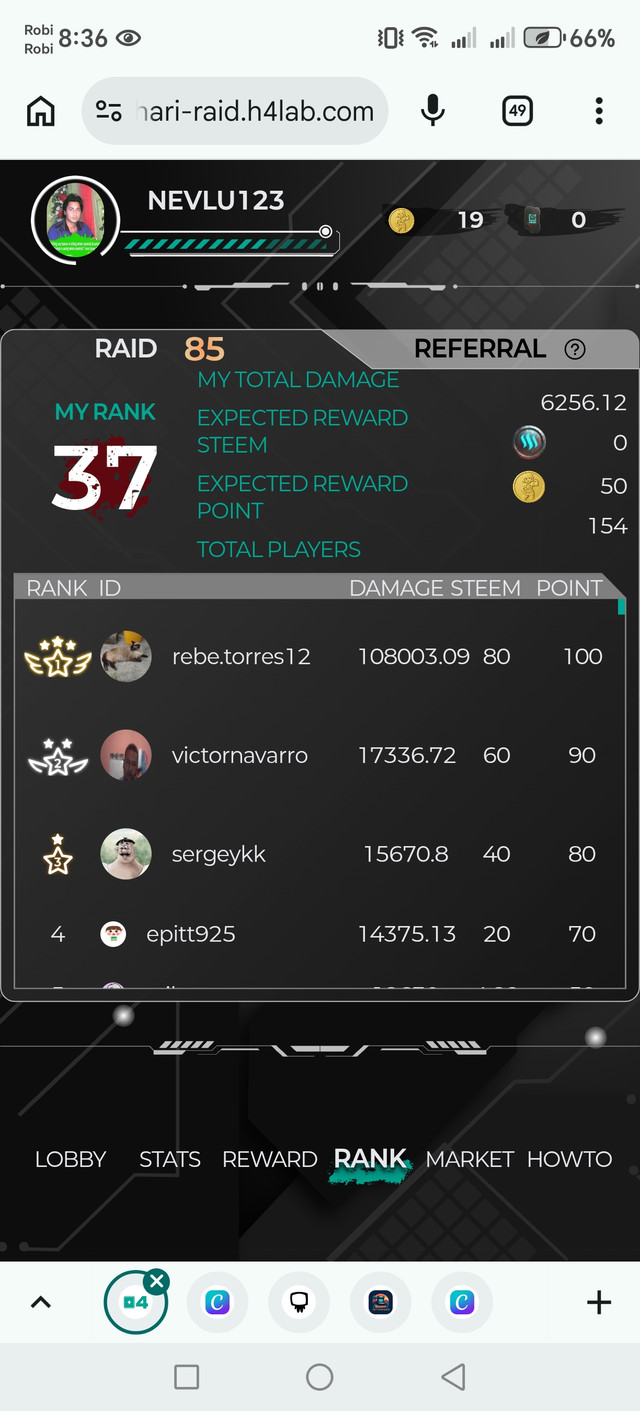Start voice search with the microphone
The height and width of the screenshot is (1411, 640).
(433, 111)
